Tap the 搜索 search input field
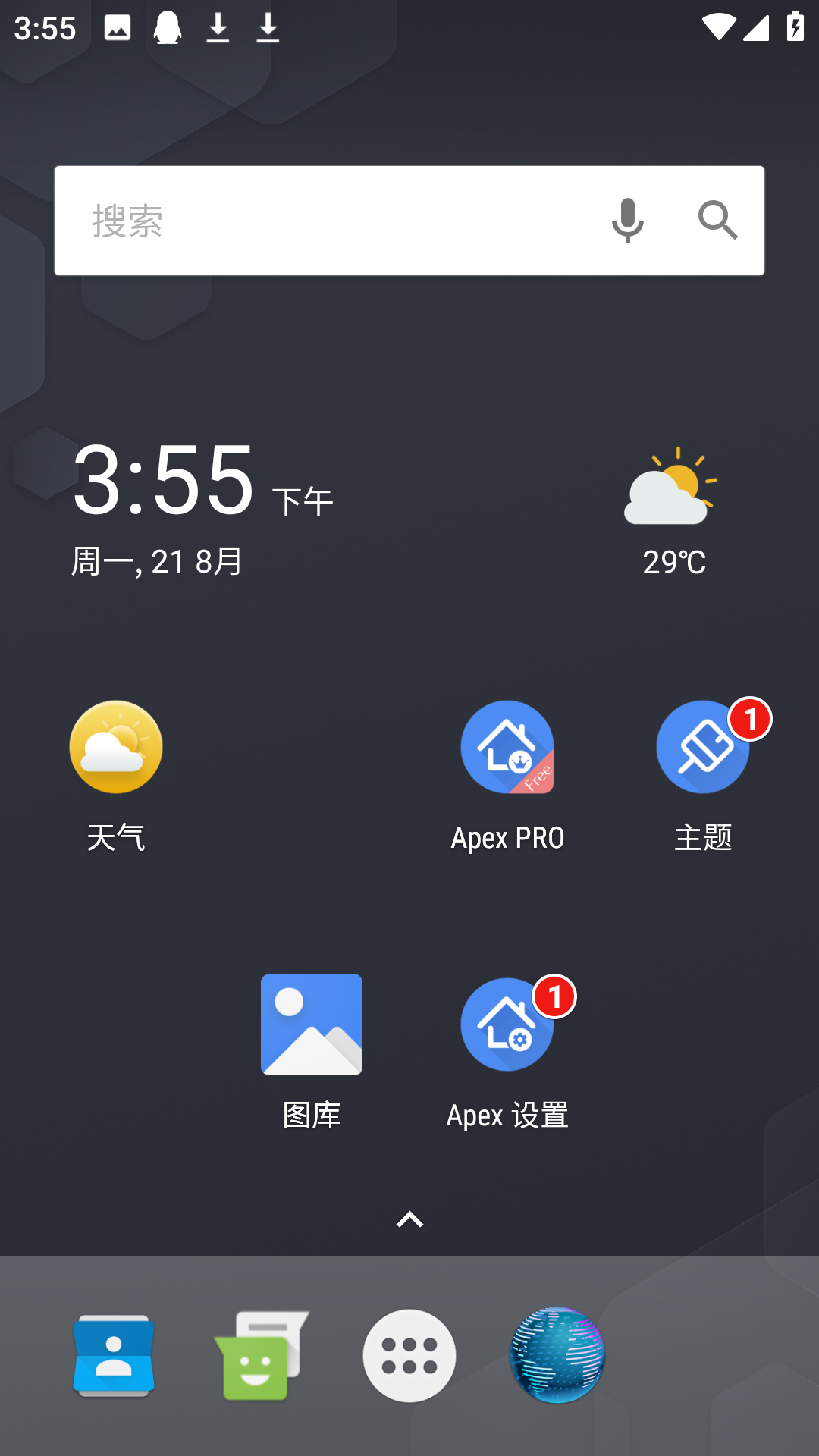 click(x=303, y=219)
